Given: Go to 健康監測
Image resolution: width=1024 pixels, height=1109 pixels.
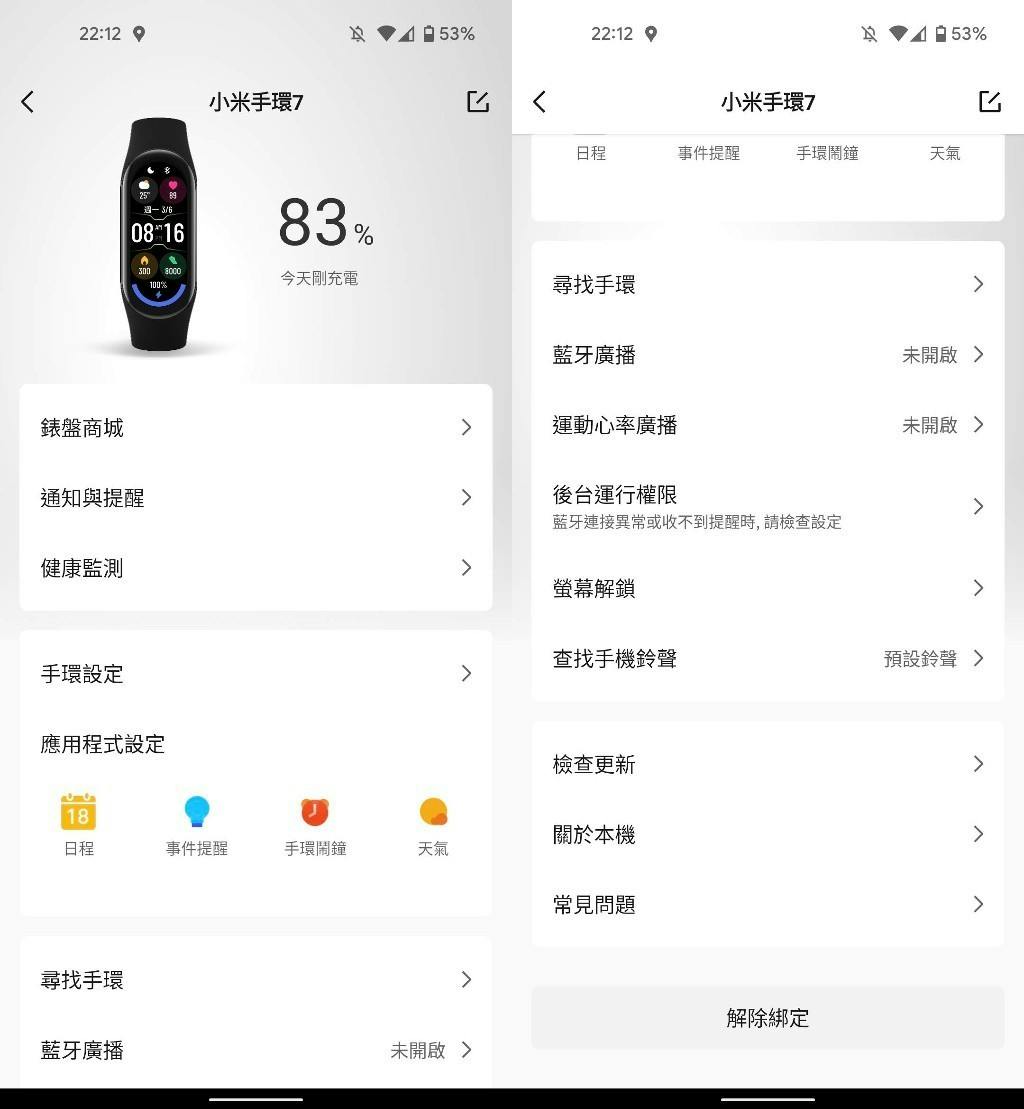Looking at the screenshot, I should pyautogui.click(x=255, y=568).
